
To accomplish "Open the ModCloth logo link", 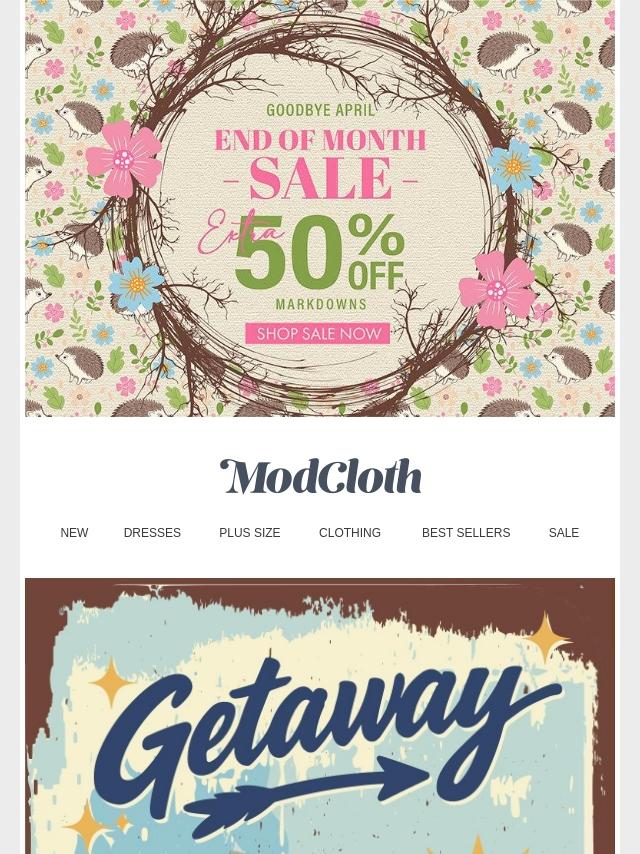I will (320, 476).
